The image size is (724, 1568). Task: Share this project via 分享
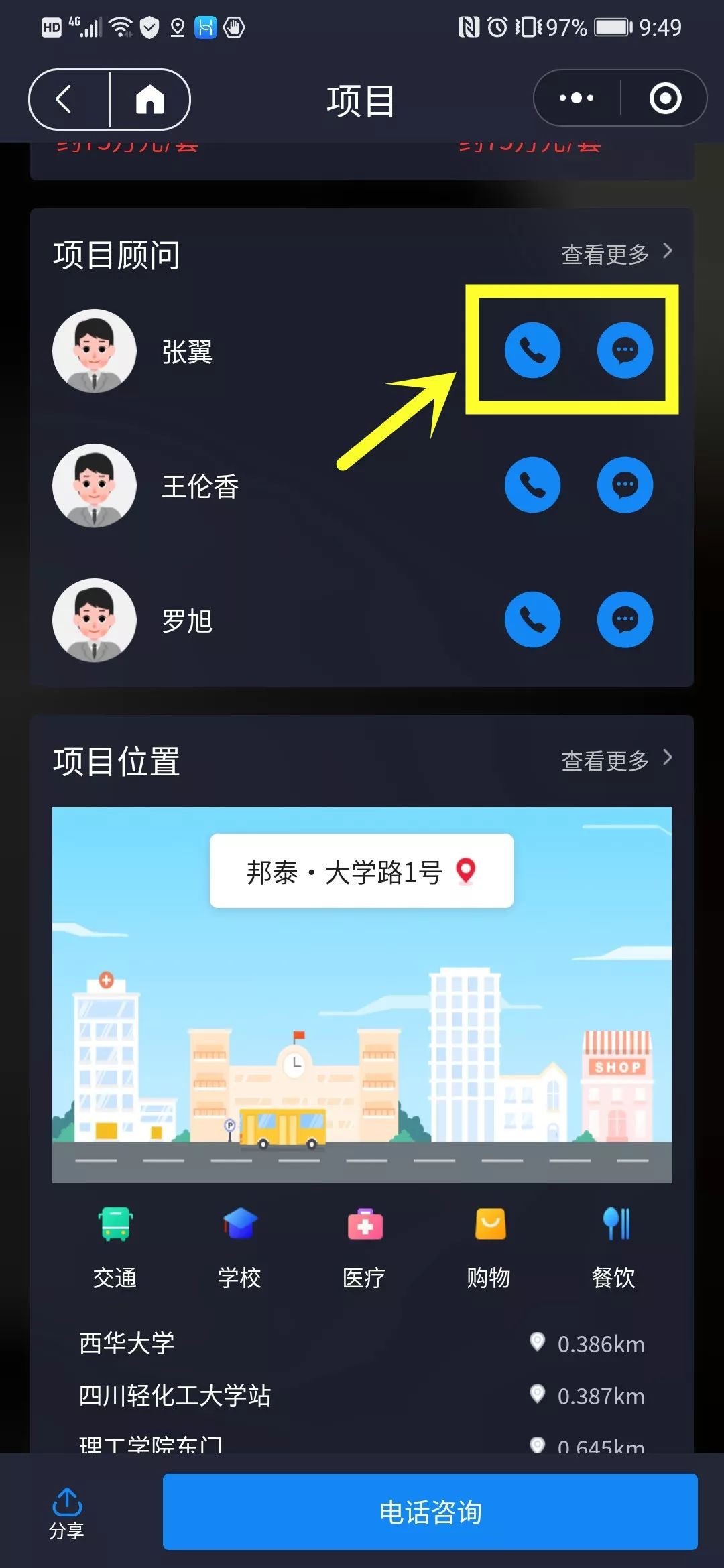[66, 1513]
